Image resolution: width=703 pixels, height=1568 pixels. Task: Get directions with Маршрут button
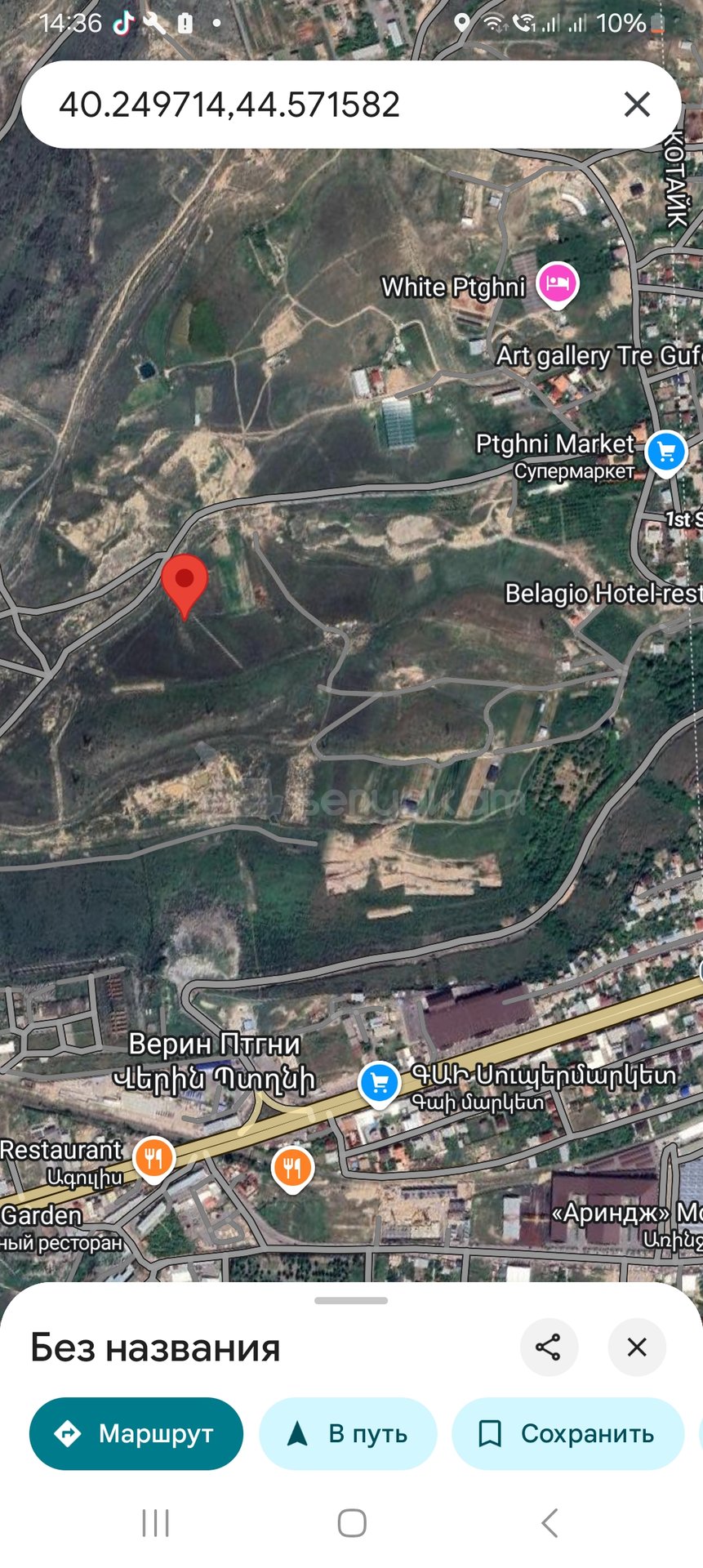(136, 1433)
